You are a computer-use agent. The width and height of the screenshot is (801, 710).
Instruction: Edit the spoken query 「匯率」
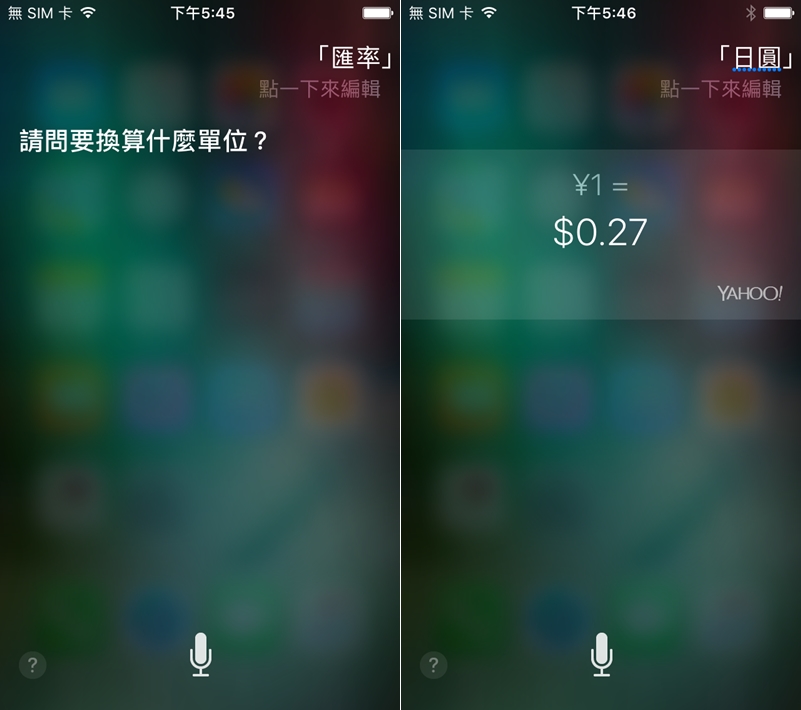354,57
